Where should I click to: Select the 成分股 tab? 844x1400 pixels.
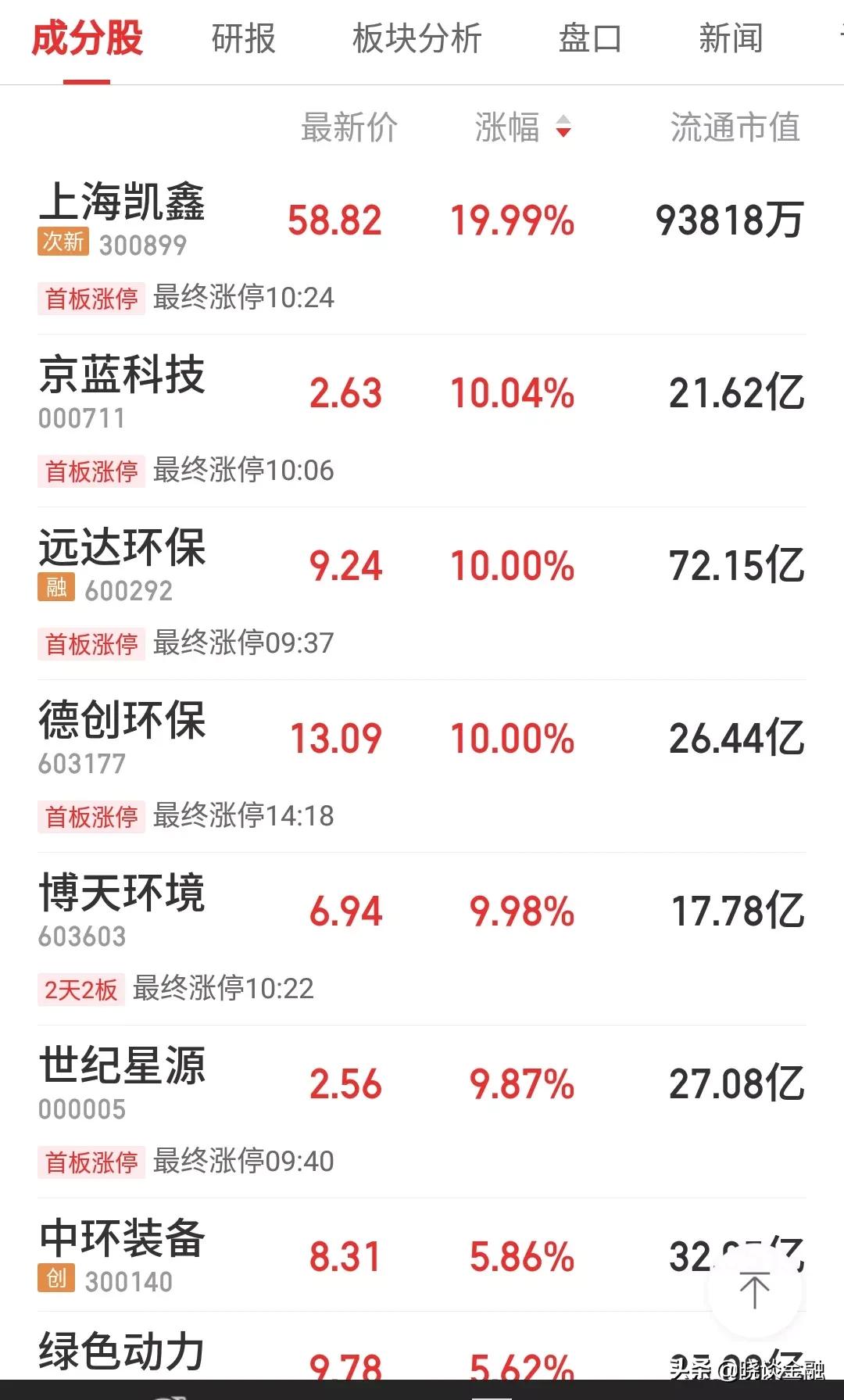[87, 38]
